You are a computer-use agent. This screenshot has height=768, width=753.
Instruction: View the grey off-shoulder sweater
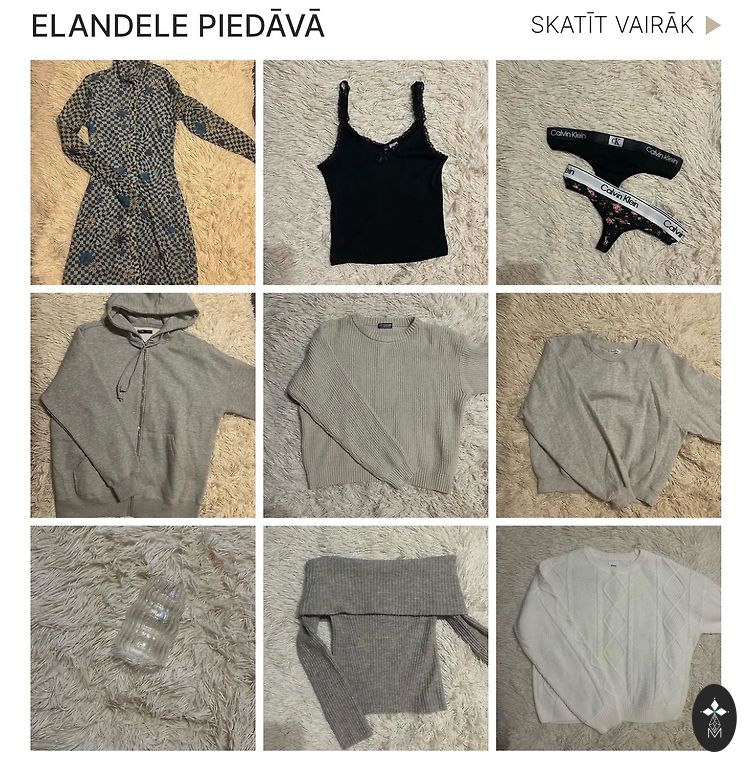[376, 638]
